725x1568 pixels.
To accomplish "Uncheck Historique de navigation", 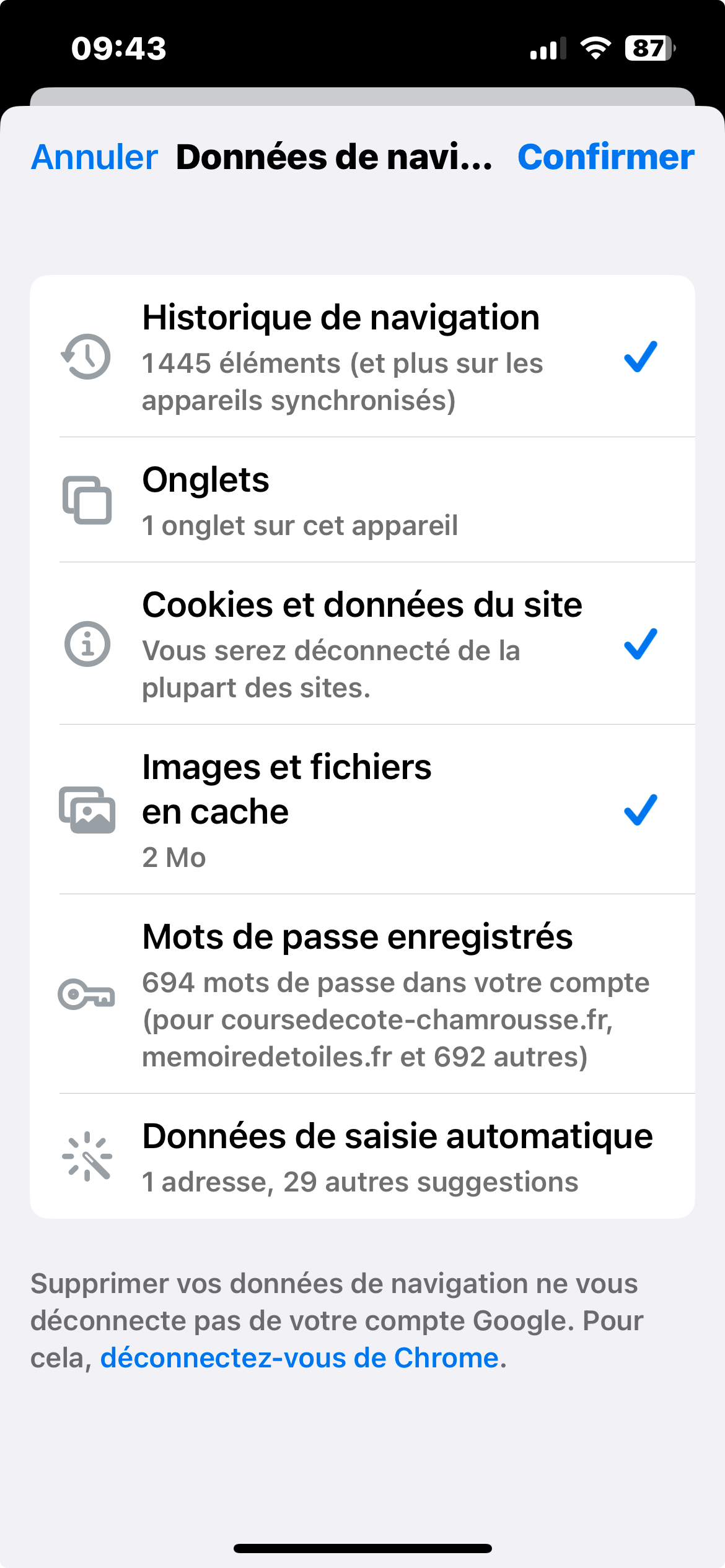I will [x=362, y=357].
